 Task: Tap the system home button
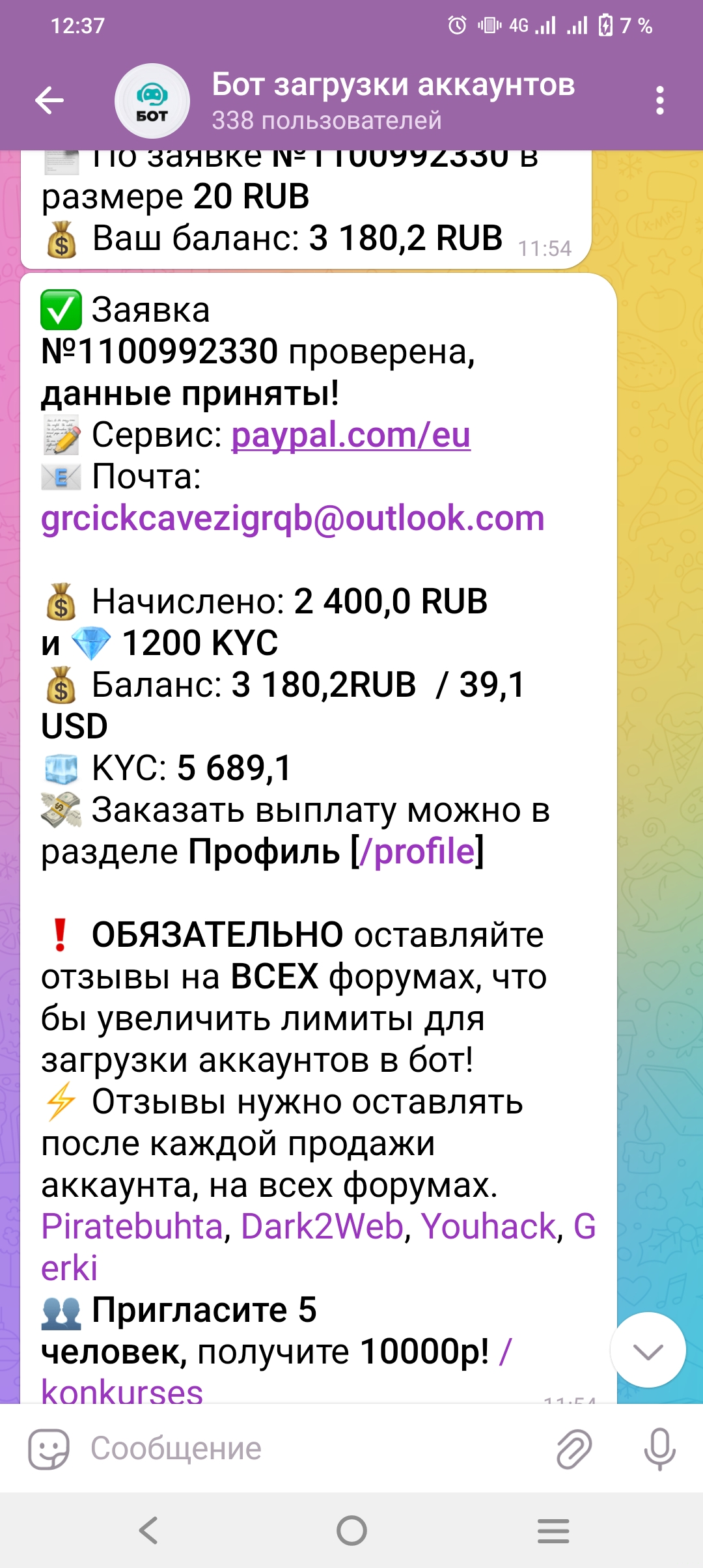(351, 1530)
